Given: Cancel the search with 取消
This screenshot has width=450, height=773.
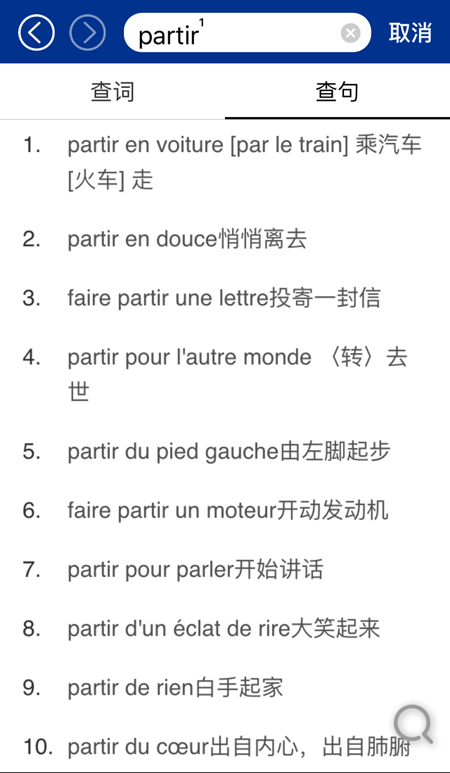Looking at the screenshot, I should point(410,33).
